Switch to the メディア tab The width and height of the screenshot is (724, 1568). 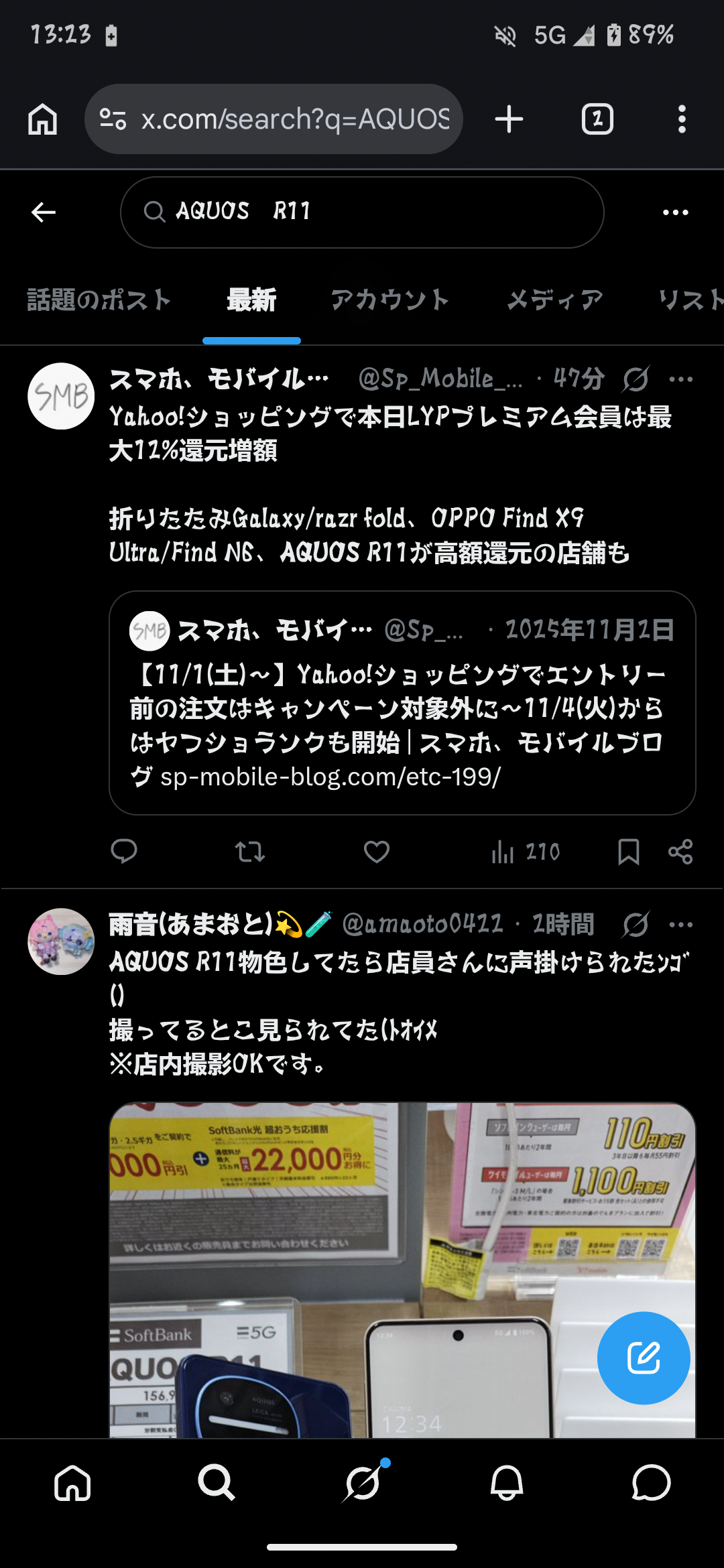[x=555, y=300]
